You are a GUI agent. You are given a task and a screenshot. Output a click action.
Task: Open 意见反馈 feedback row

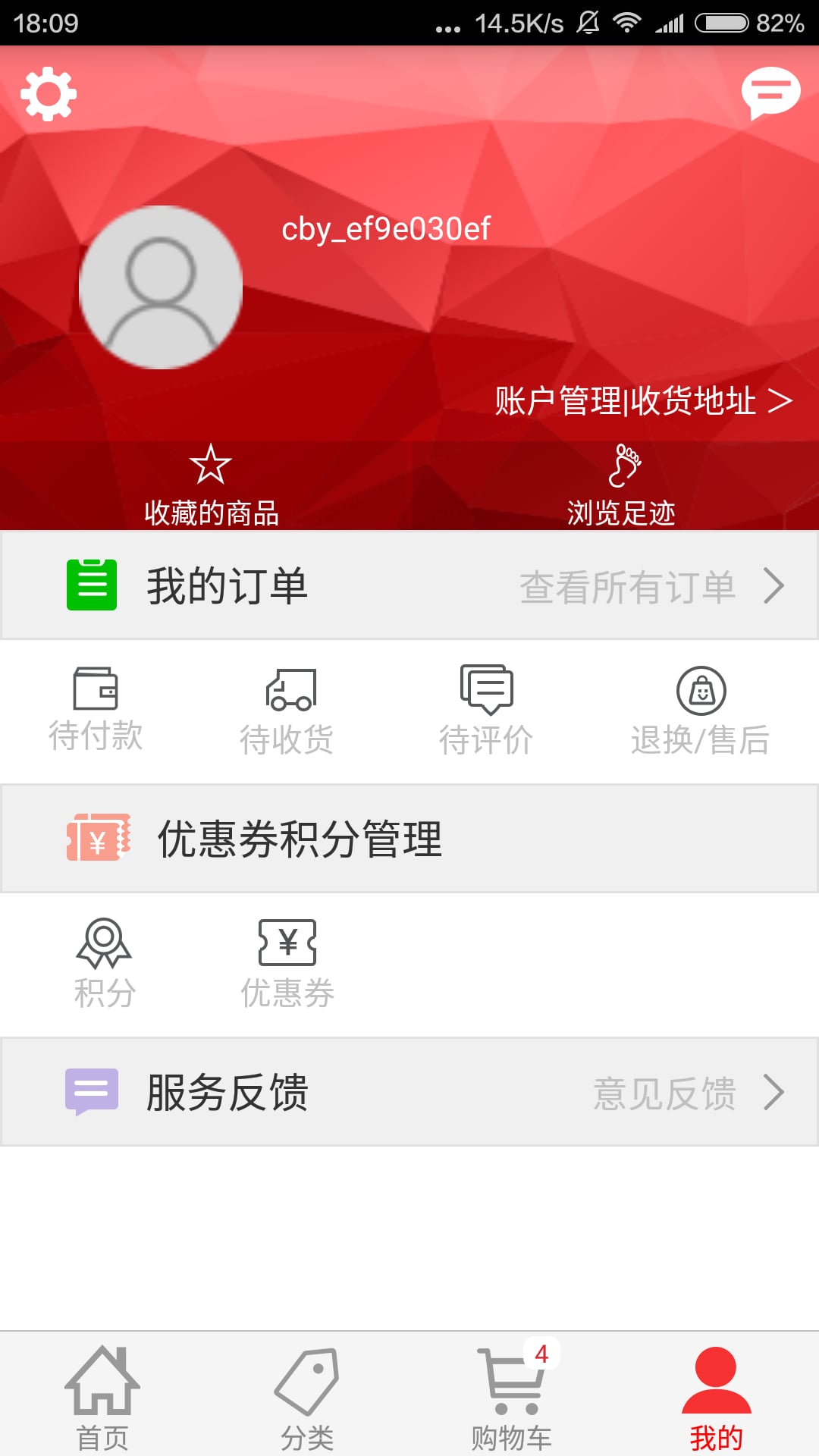(409, 1092)
